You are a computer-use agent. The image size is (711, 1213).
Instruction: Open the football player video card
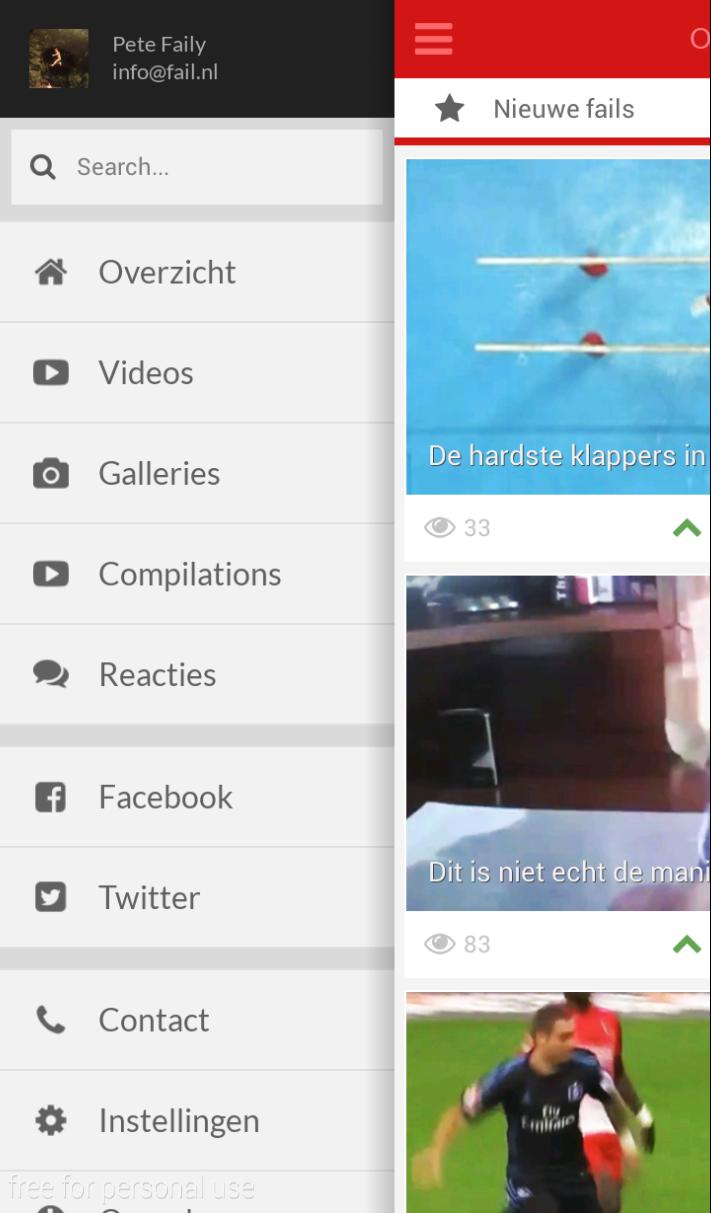pyautogui.click(x=558, y=1102)
